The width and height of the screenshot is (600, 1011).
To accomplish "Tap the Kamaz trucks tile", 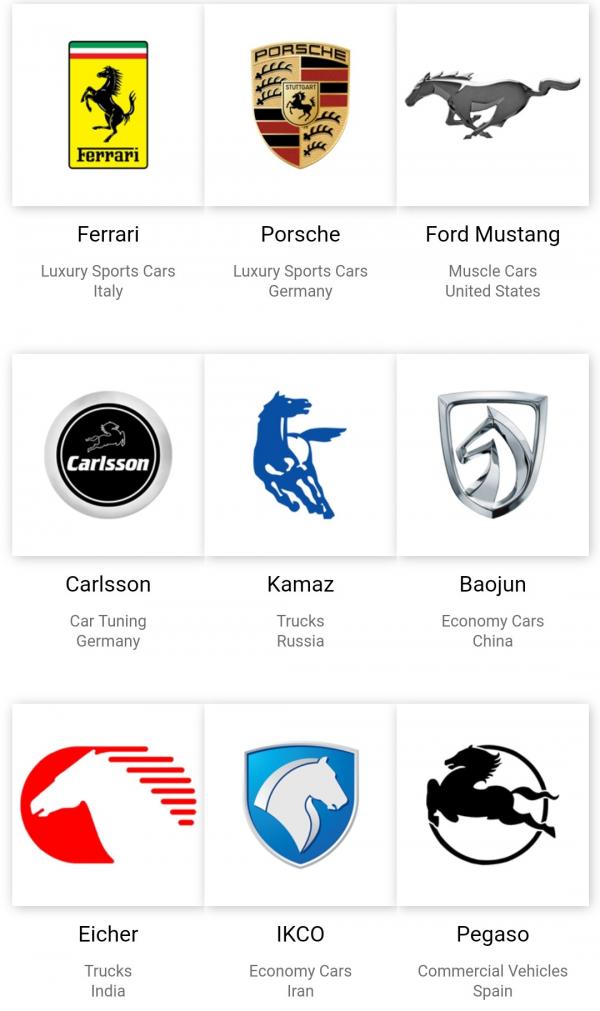I will (300, 455).
